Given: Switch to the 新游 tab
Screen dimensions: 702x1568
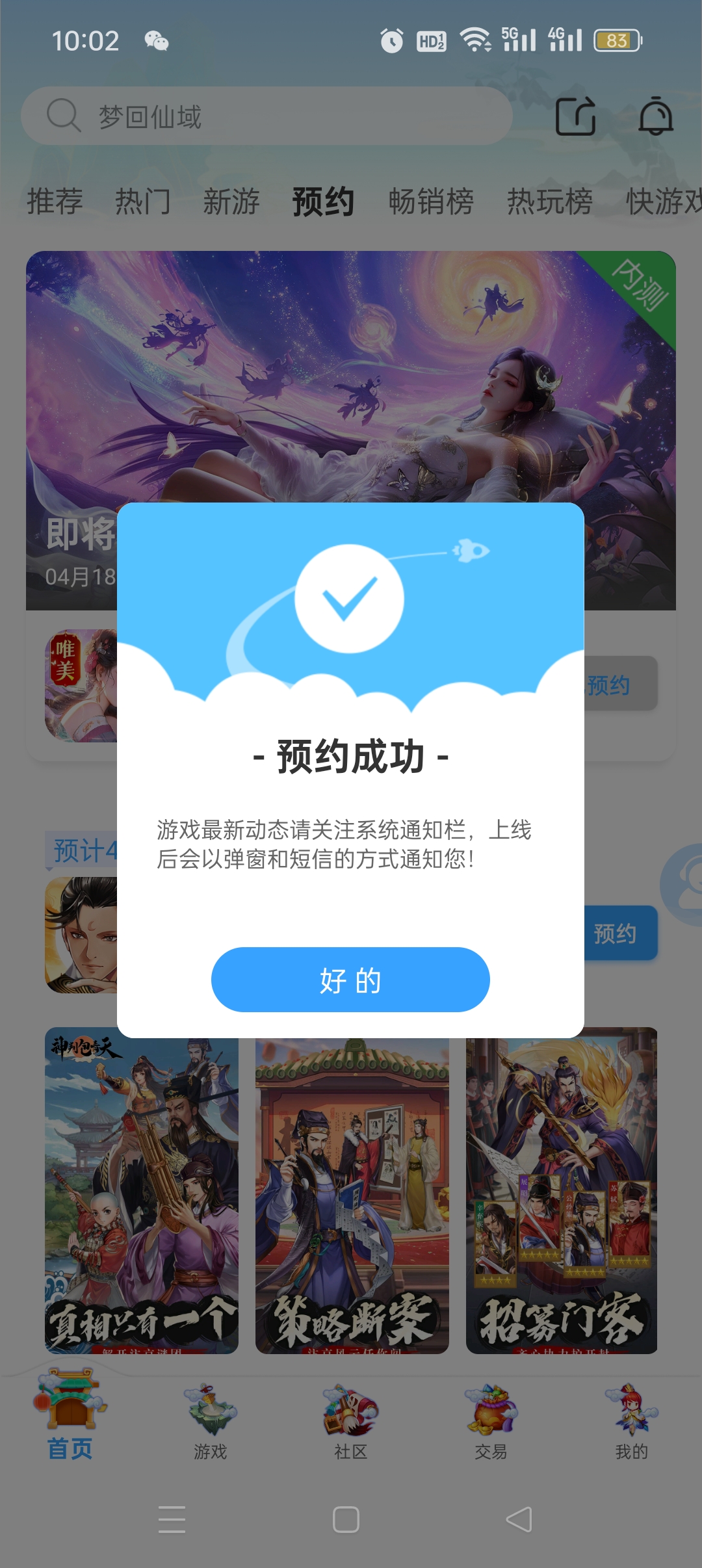Looking at the screenshot, I should coord(231,201).
